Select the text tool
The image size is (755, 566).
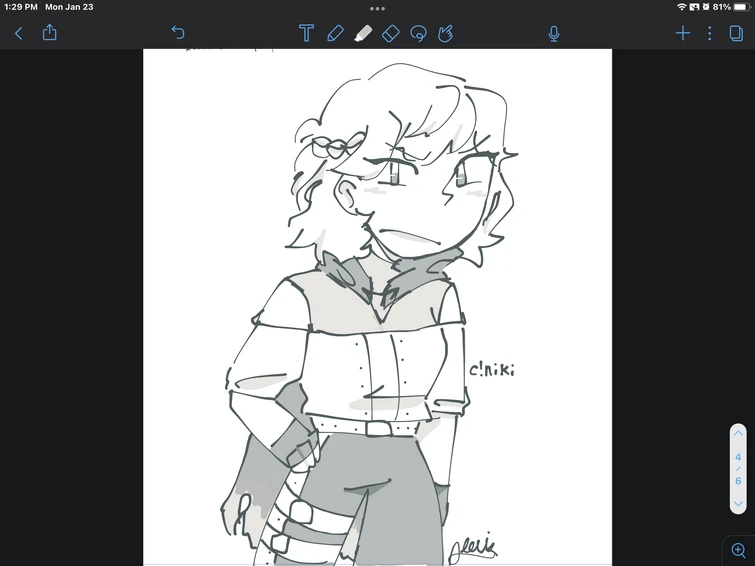tap(306, 33)
